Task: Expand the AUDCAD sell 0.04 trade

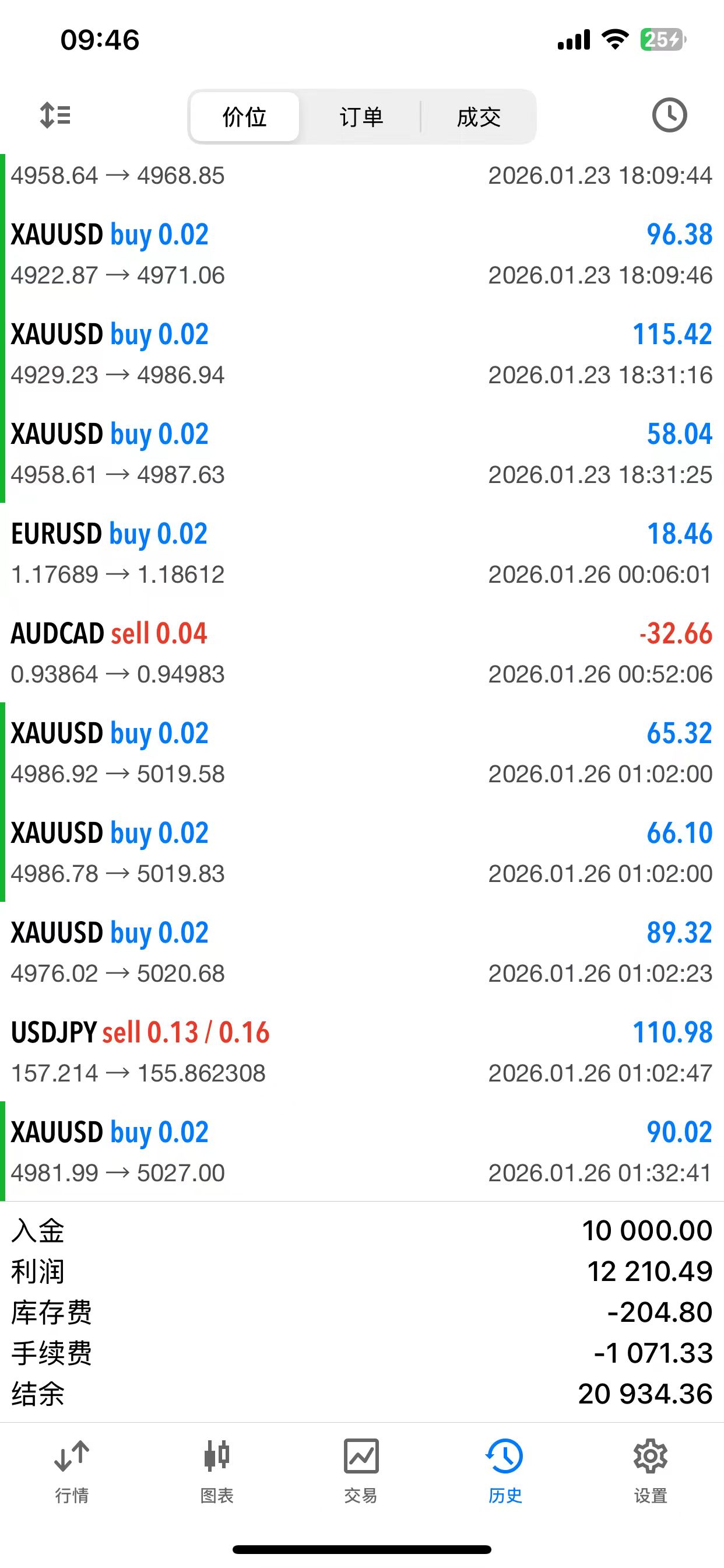Action: (361, 653)
